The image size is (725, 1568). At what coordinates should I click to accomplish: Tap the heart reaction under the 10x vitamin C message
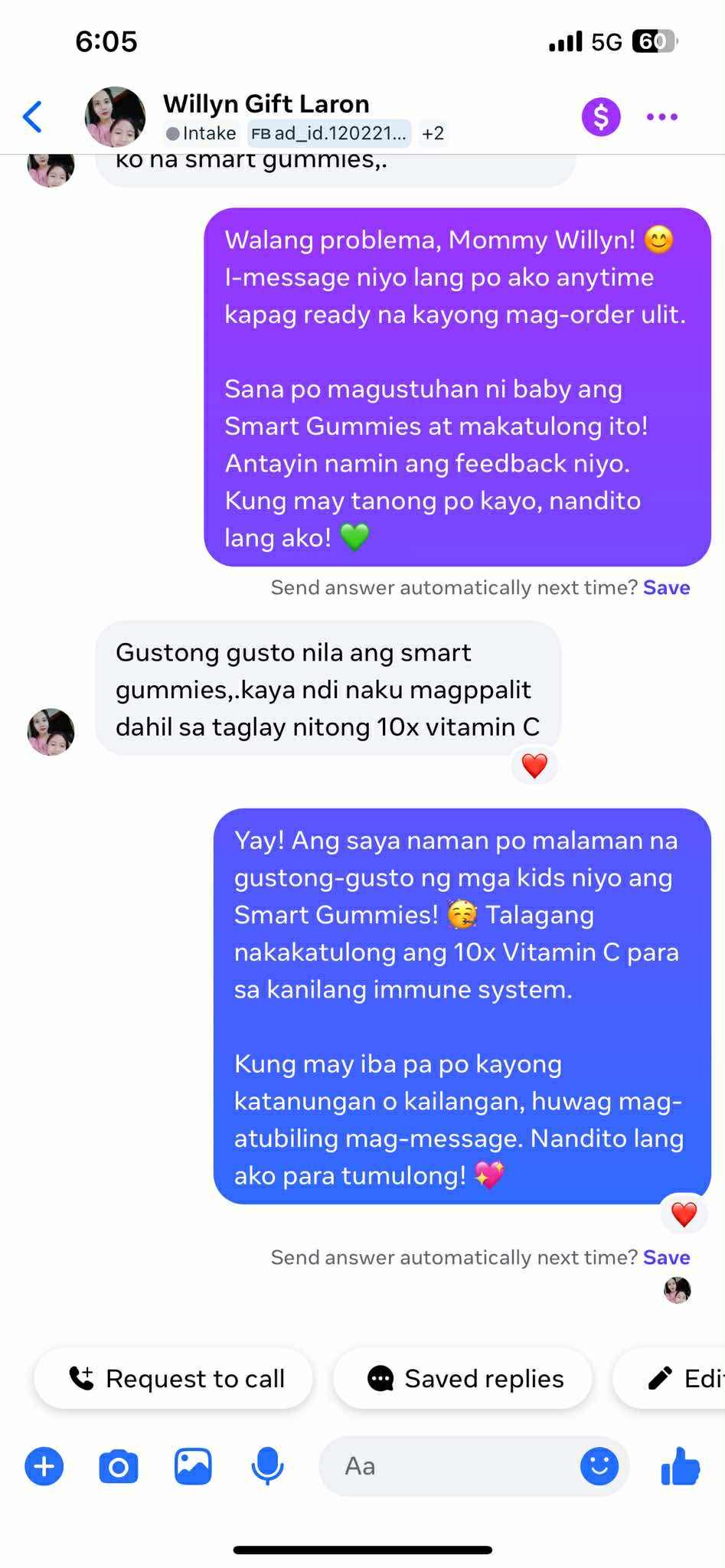pos(534,766)
